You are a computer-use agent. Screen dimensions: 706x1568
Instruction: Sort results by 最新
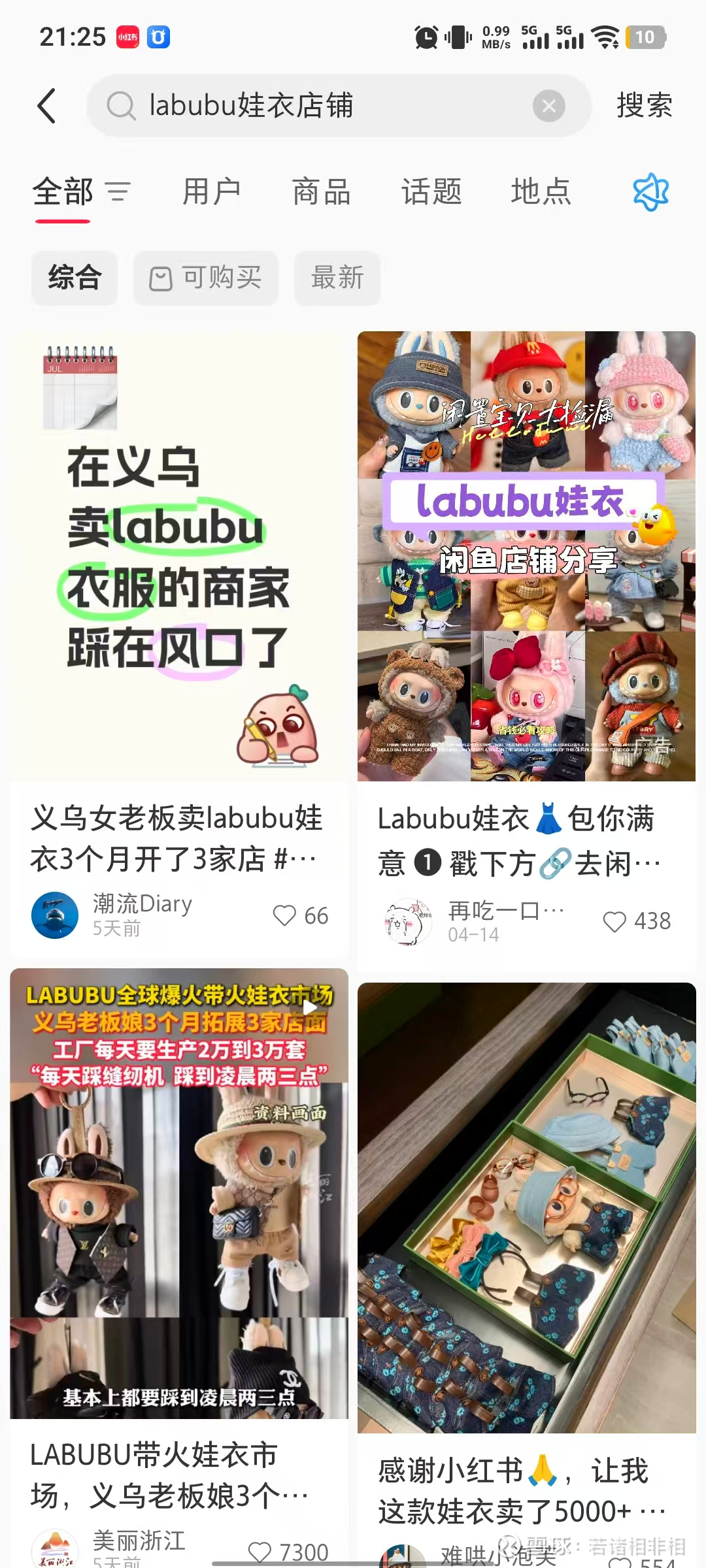pos(337,278)
